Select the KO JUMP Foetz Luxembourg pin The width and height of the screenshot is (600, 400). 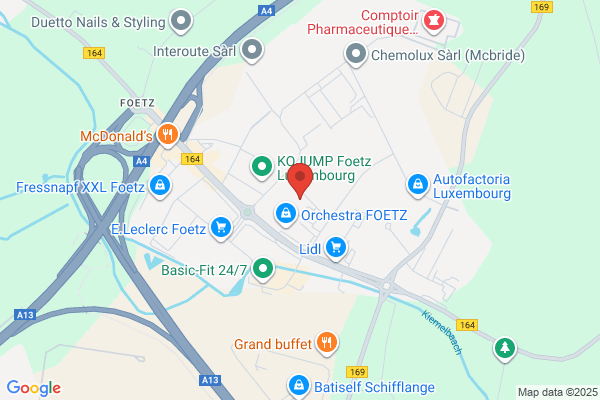[262, 167]
